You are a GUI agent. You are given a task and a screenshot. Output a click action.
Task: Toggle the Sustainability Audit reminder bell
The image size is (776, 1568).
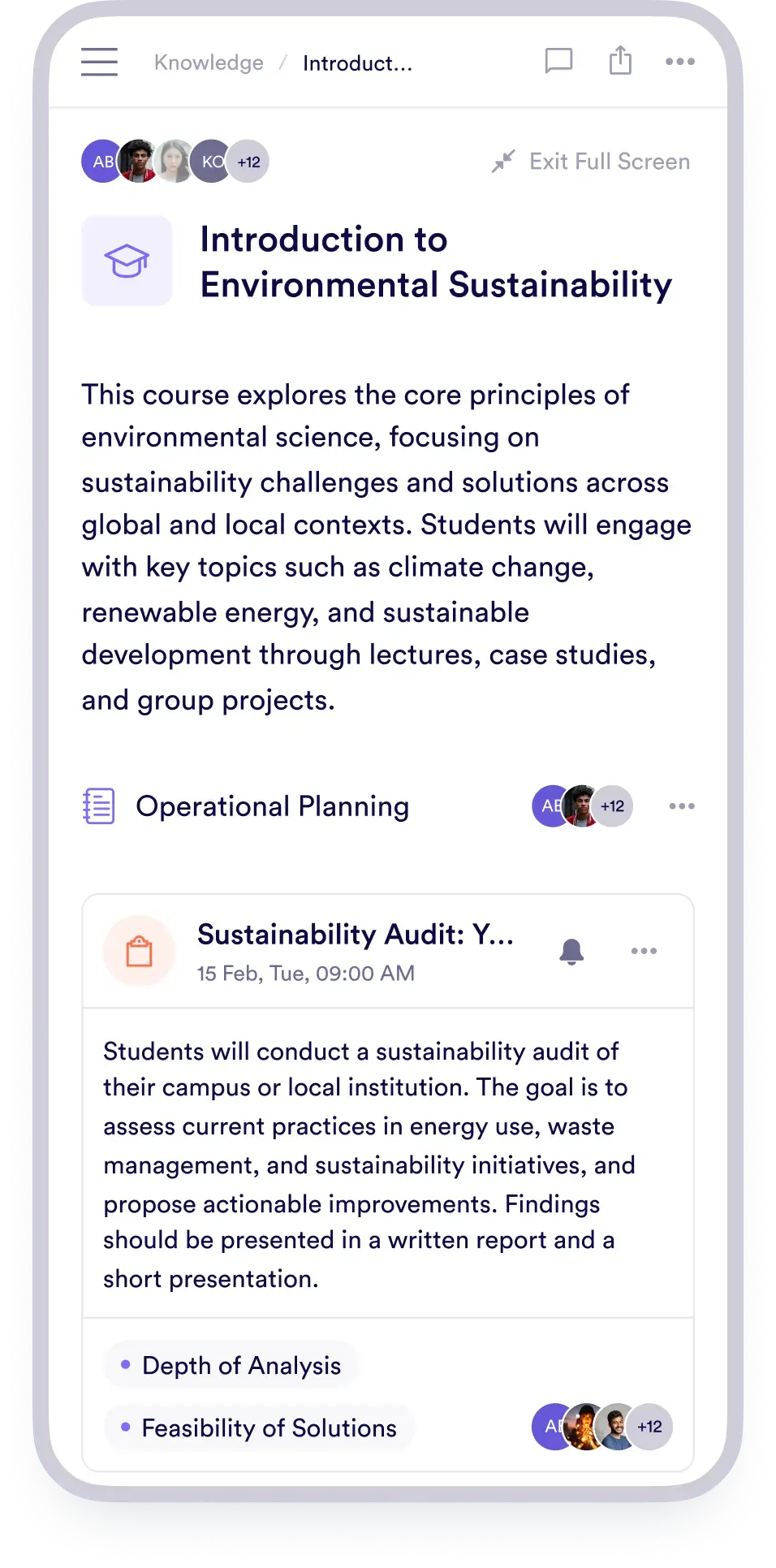point(571,951)
